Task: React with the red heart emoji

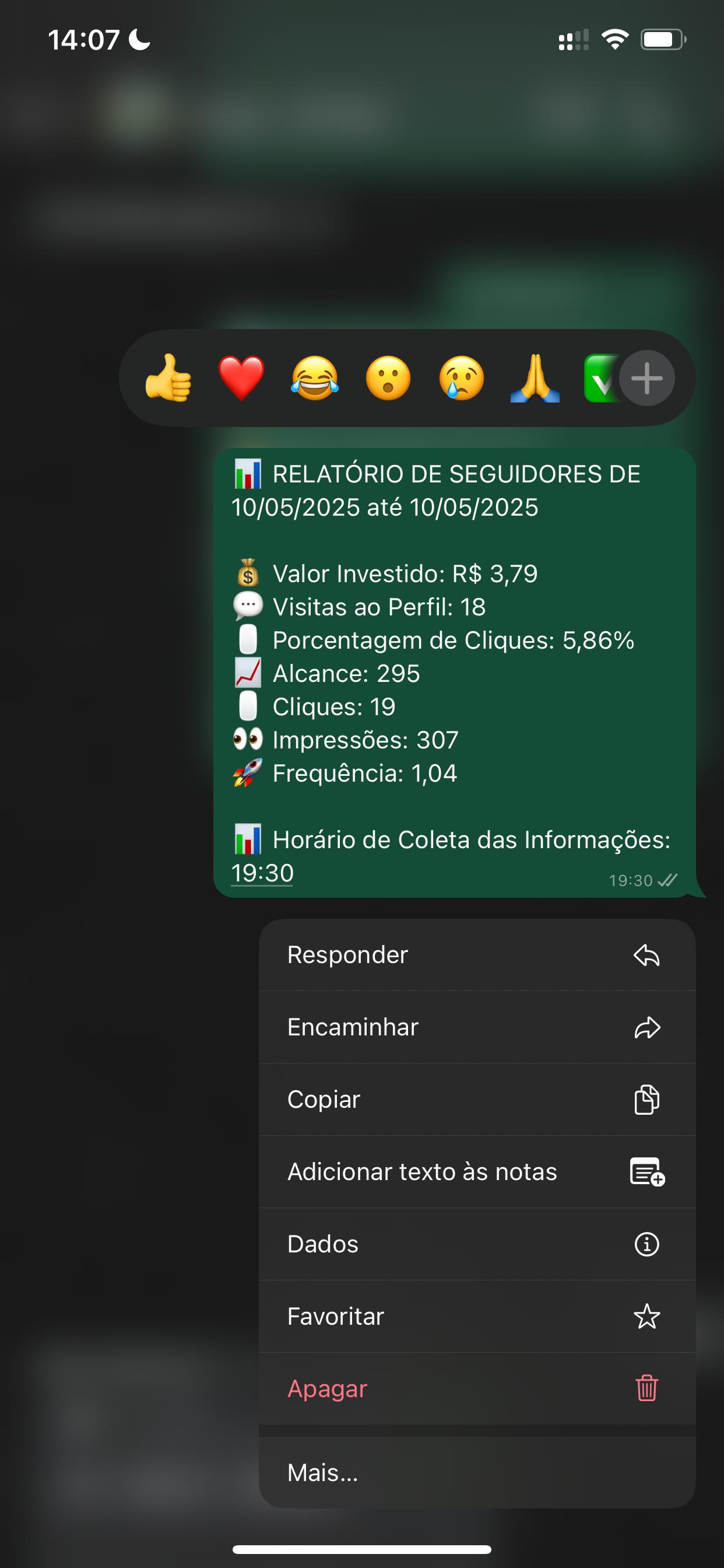Action: pos(241,378)
